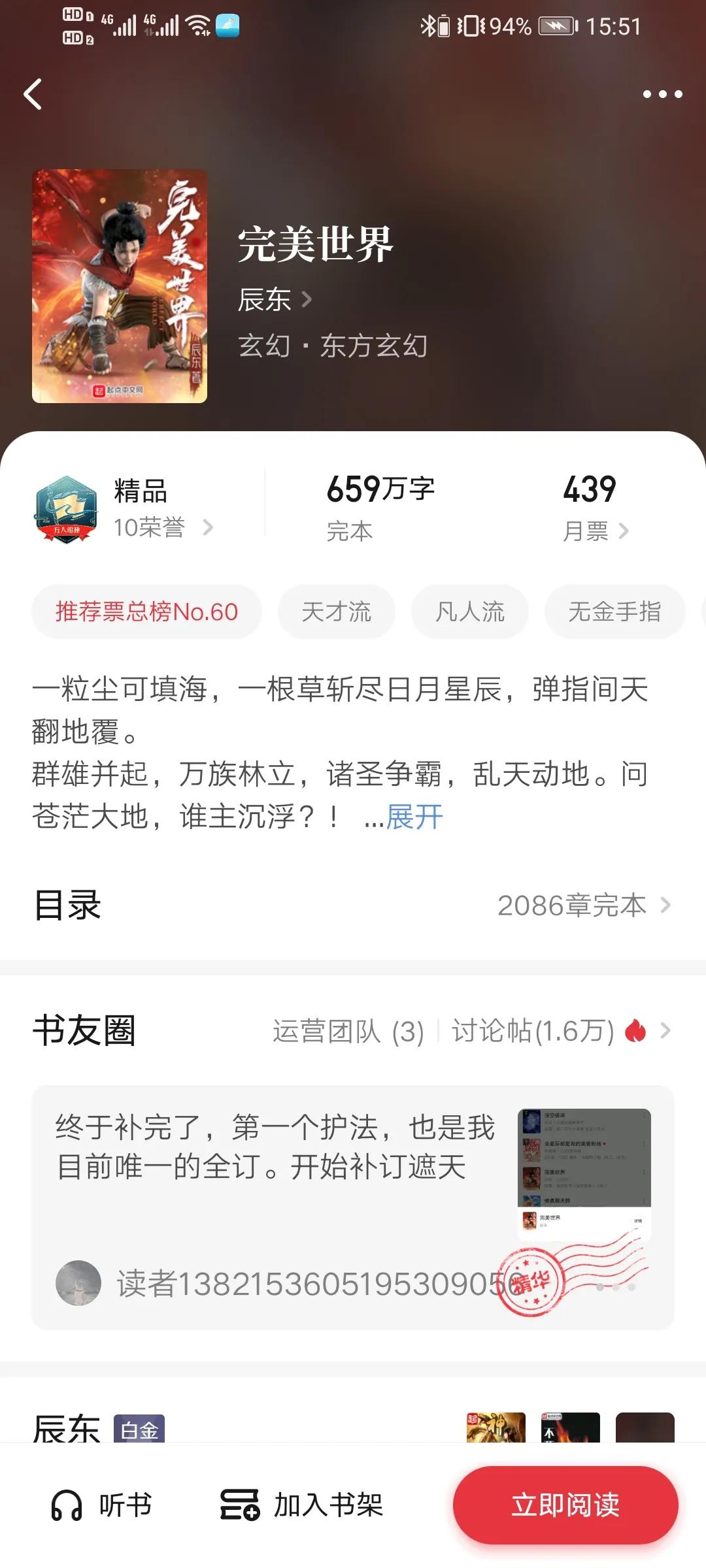Tap the back arrow to leave the page
Viewport: 706px width, 1568px height.
point(31,94)
